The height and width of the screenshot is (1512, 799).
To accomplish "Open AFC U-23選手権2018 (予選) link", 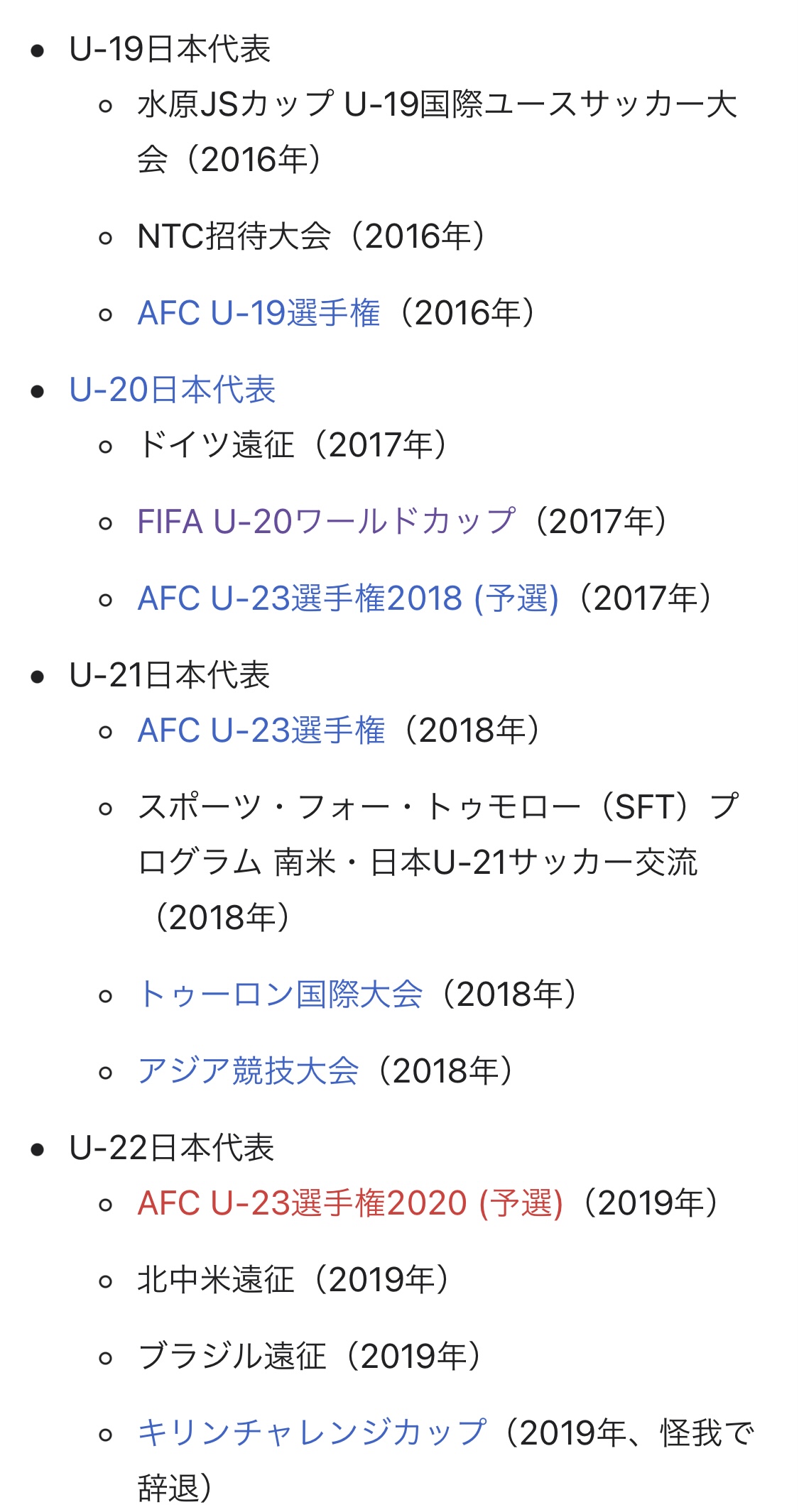I will [349, 598].
